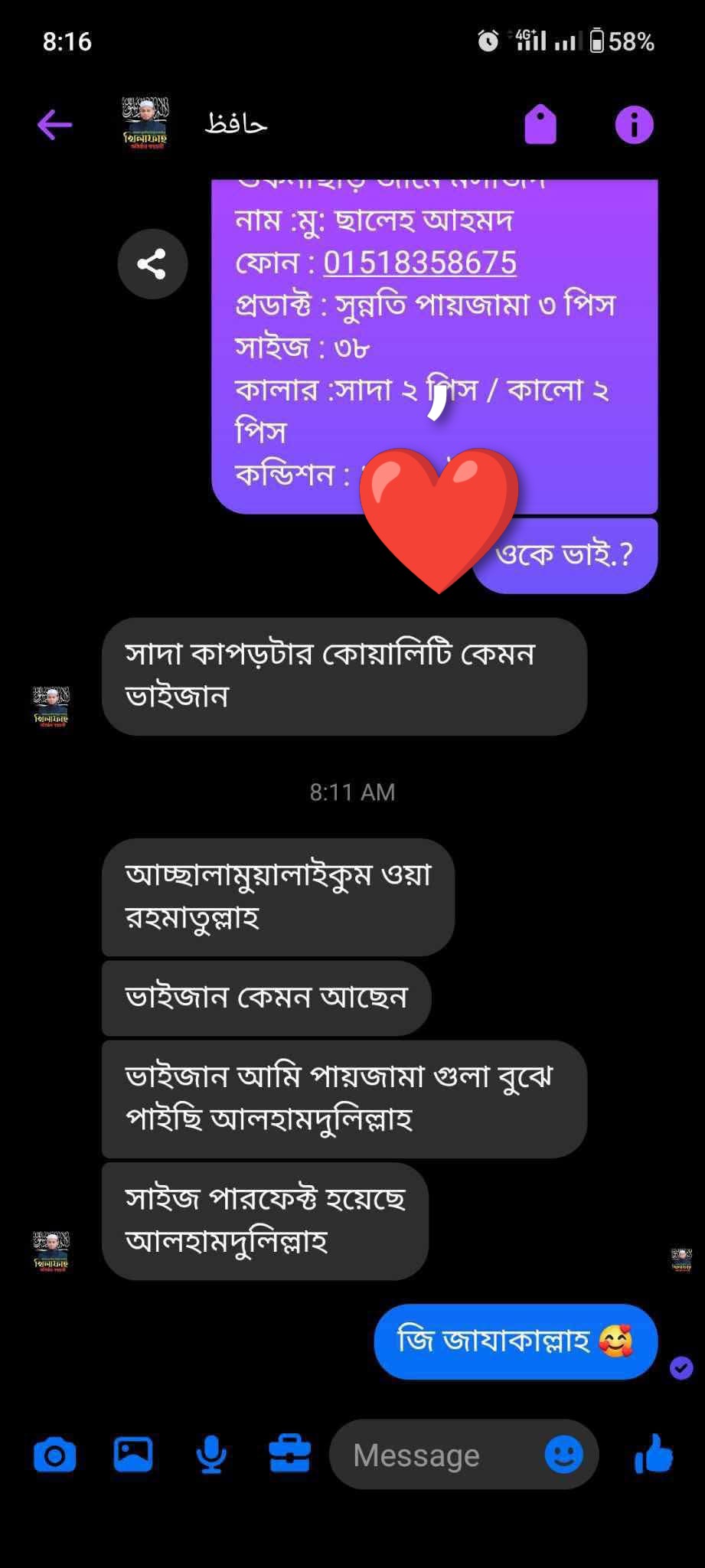The height and width of the screenshot is (1568, 705).
Task: Open the حافظ contact profile header
Action: (x=236, y=124)
